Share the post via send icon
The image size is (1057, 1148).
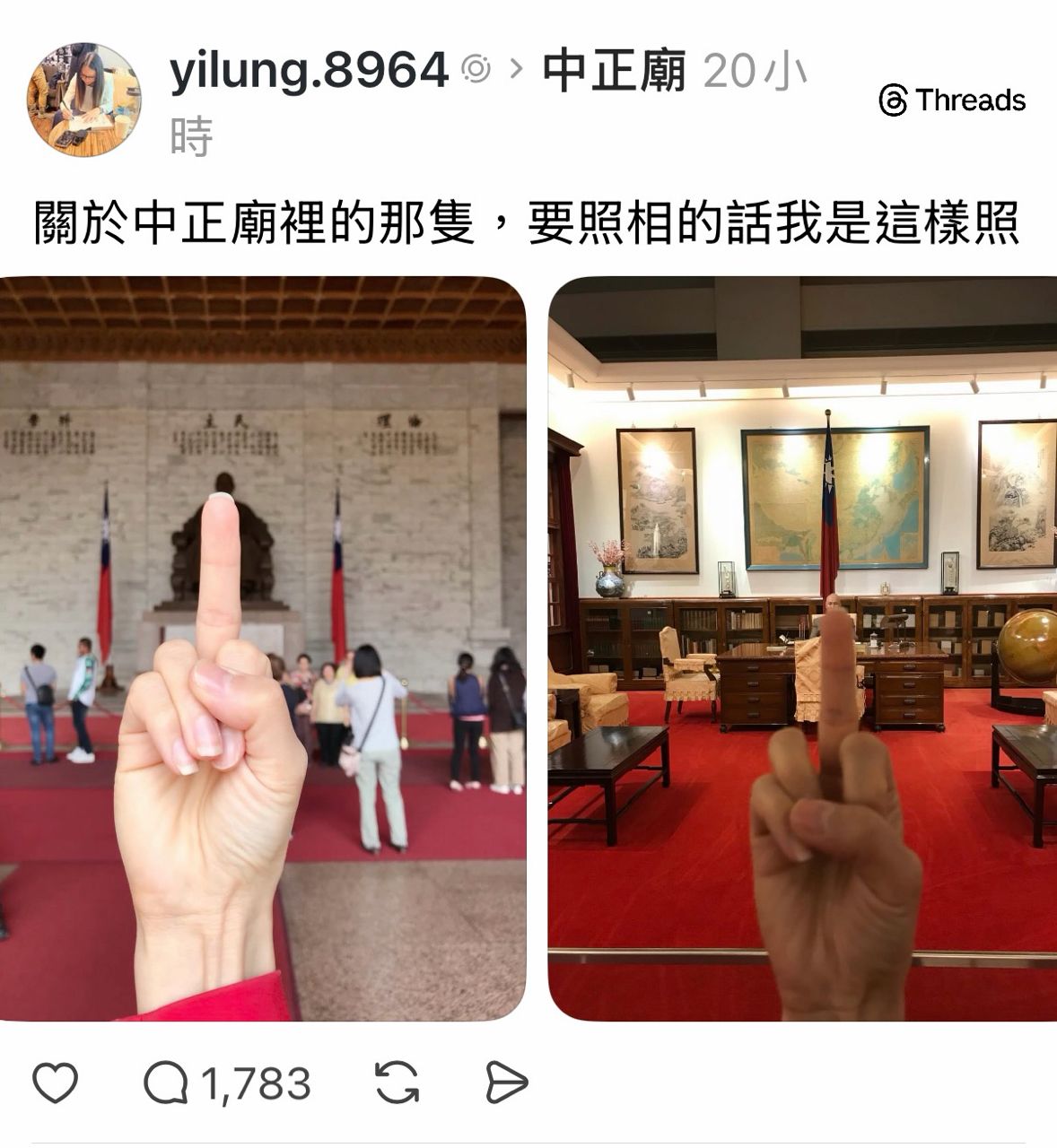tap(506, 1083)
